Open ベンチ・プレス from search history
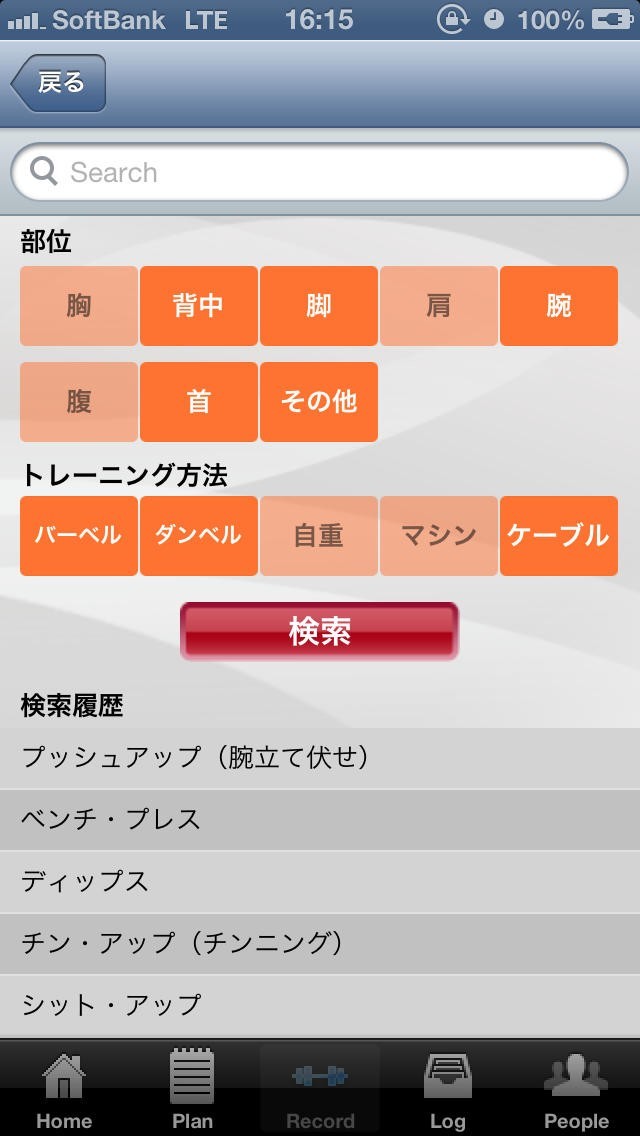 point(320,819)
